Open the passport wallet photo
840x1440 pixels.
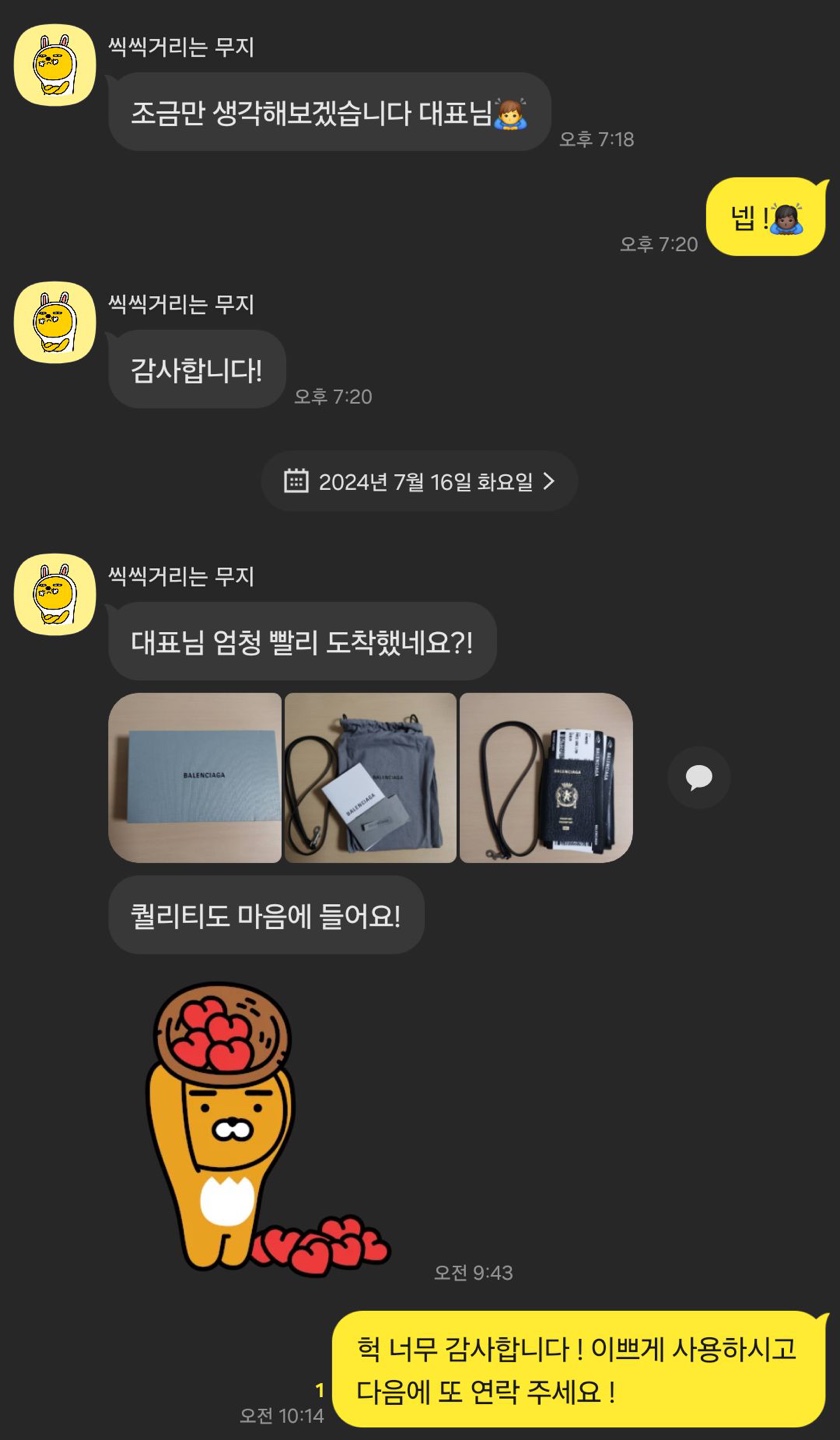pyautogui.click(x=546, y=777)
